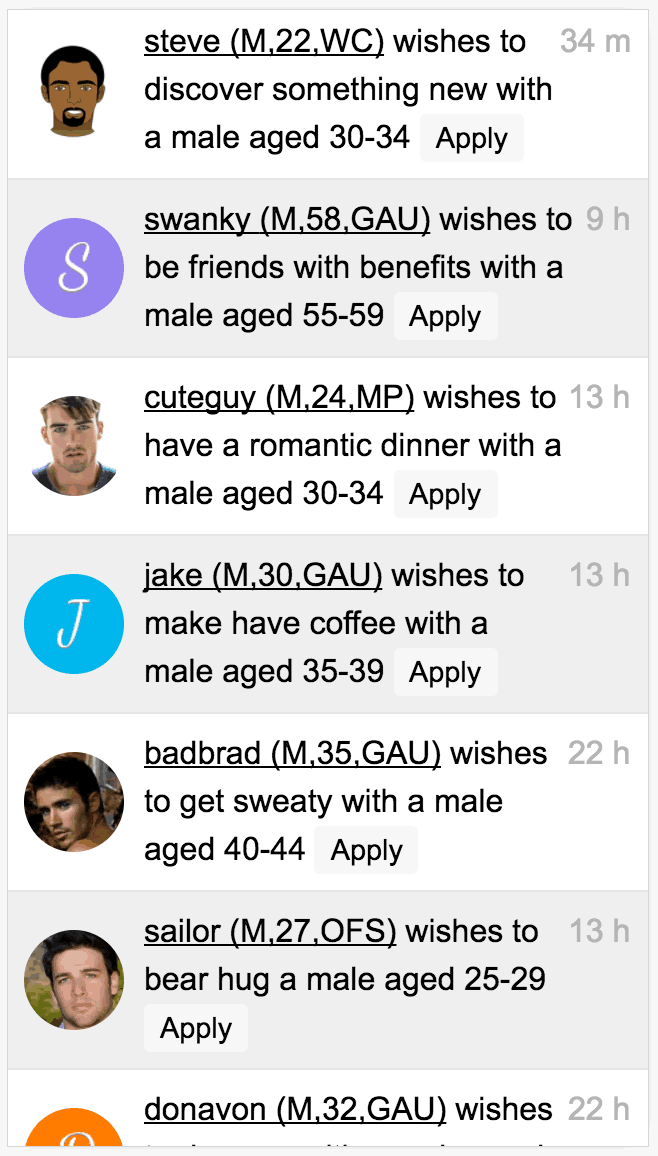Open swanky (M,58,GAU) profile link
This screenshot has height=1156, width=658.
tap(287, 220)
